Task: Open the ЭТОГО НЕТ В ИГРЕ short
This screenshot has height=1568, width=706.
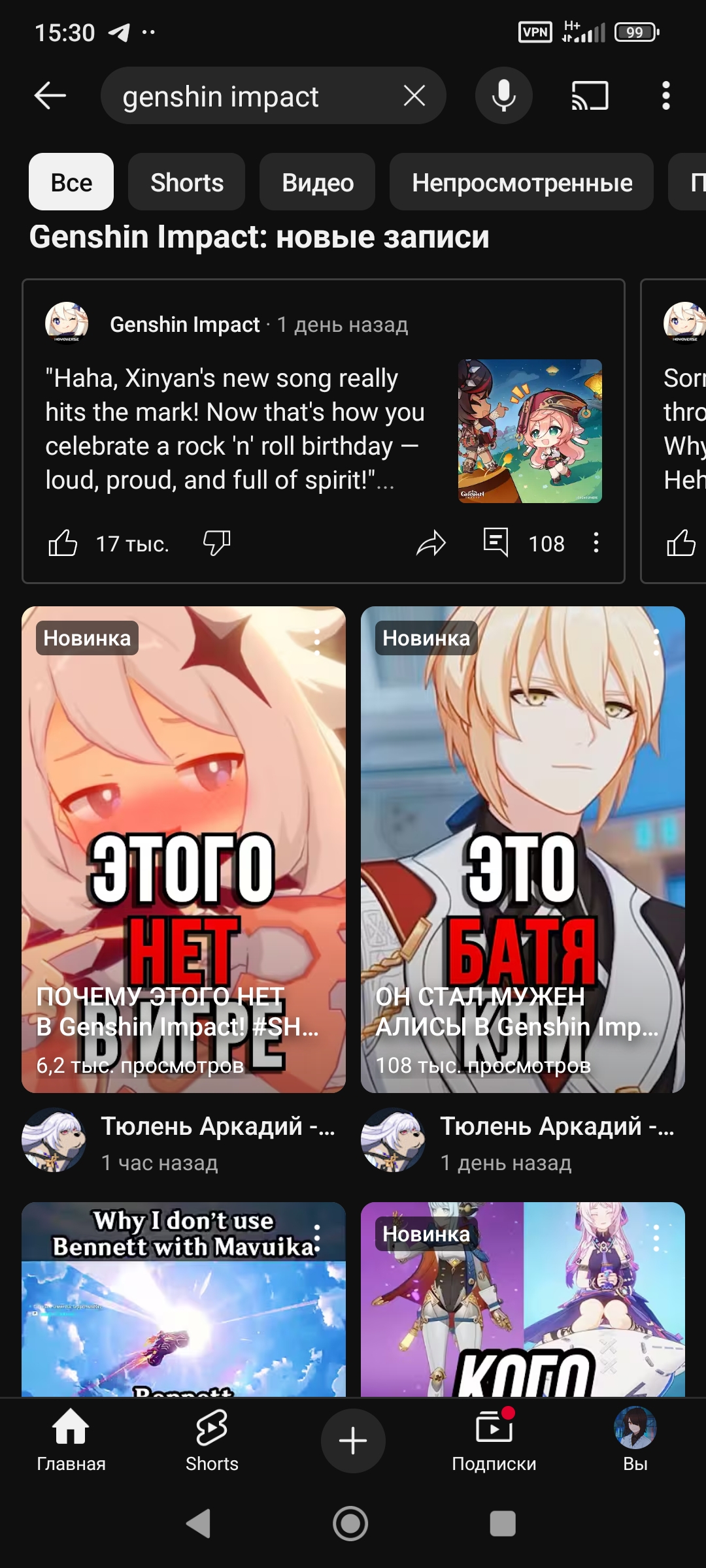Action: (184, 849)
